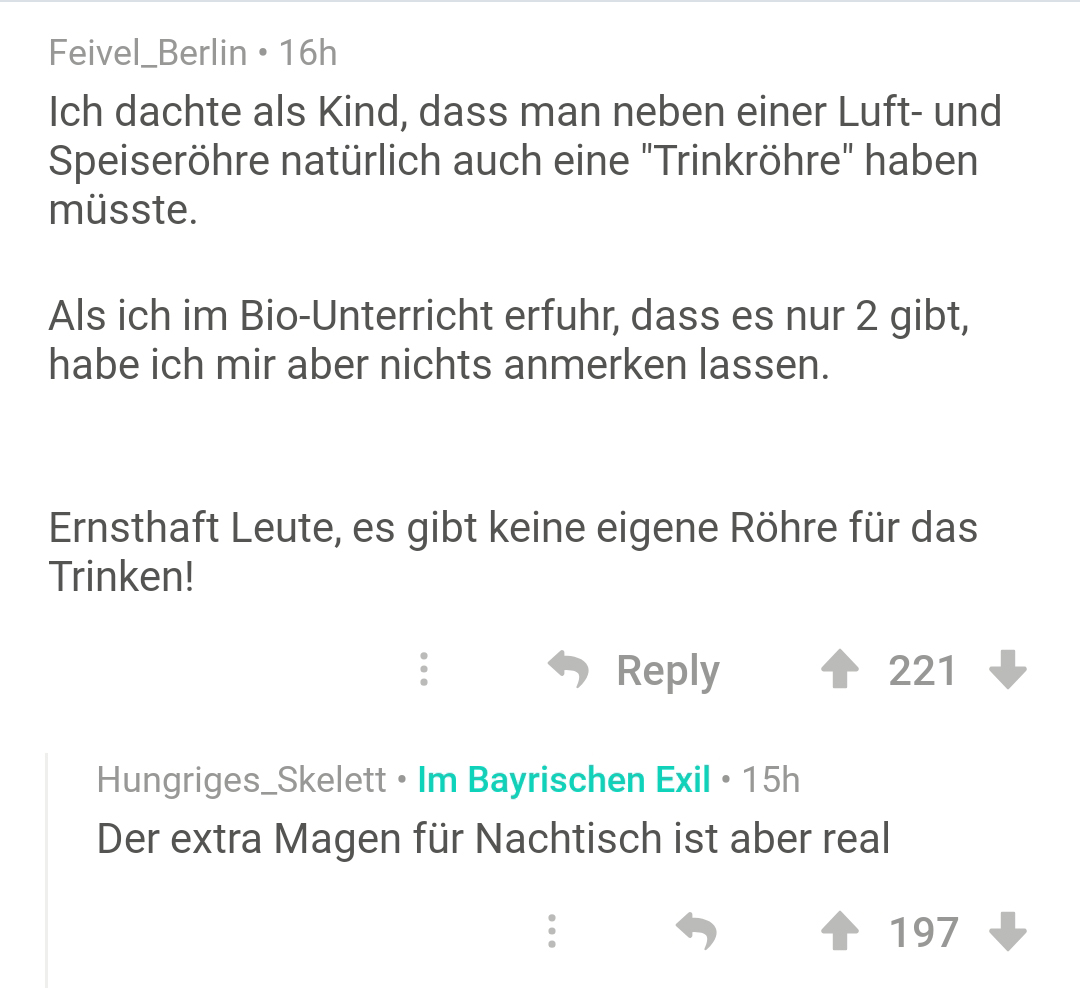Open options menu for Hungriges_Skelett's comment
The image size is (1080, 988).
[552, 932]
